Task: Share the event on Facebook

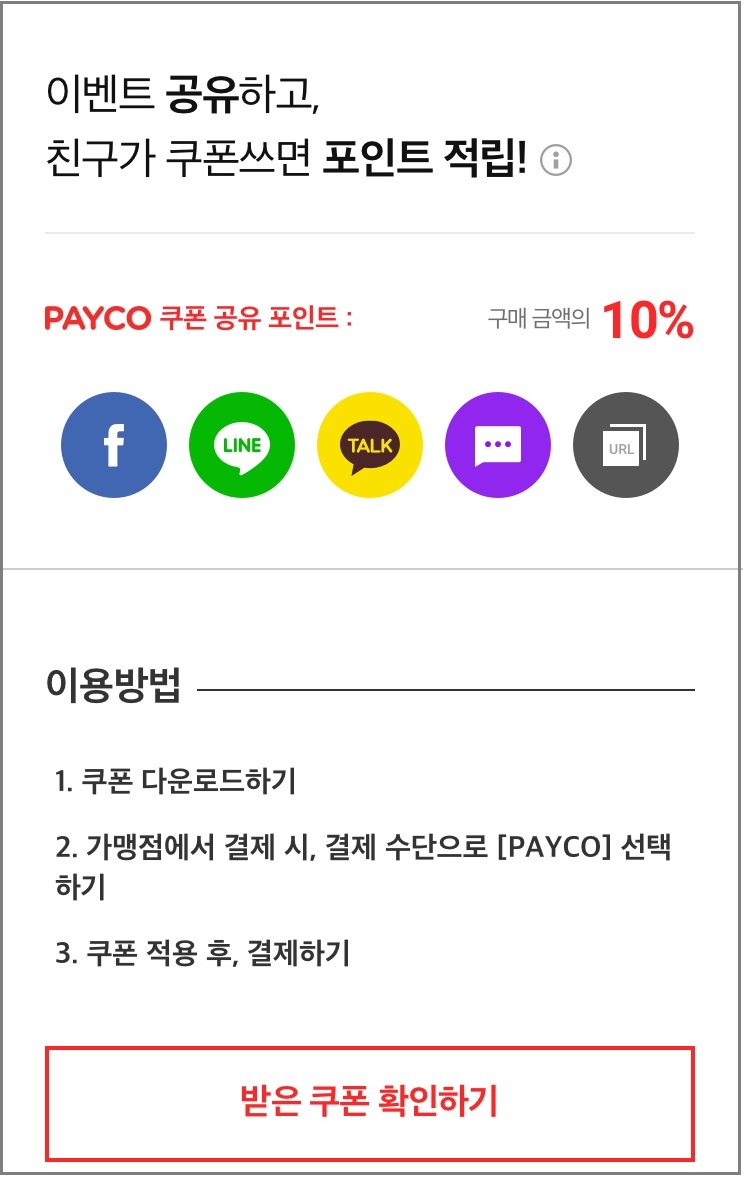Action: [114, 445]
